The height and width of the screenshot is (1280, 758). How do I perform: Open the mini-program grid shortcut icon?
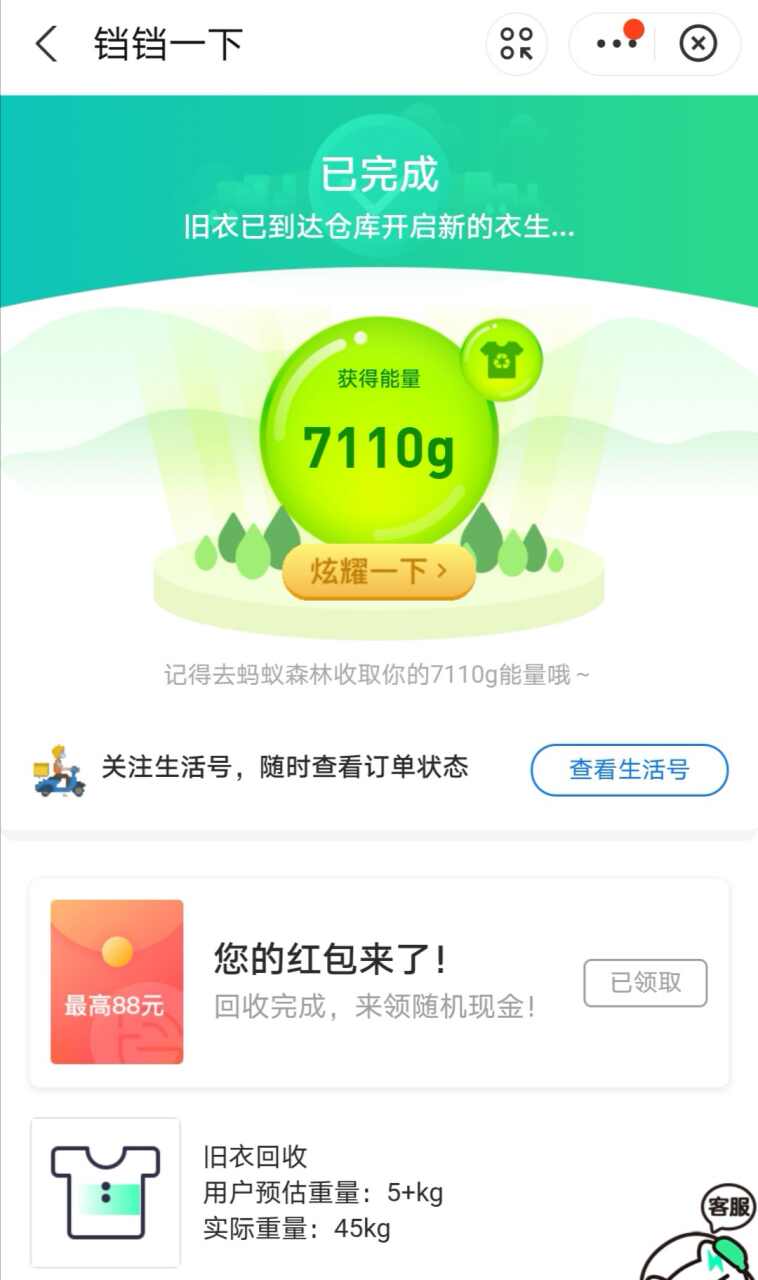pyautogui.click(x=517, y=44)
